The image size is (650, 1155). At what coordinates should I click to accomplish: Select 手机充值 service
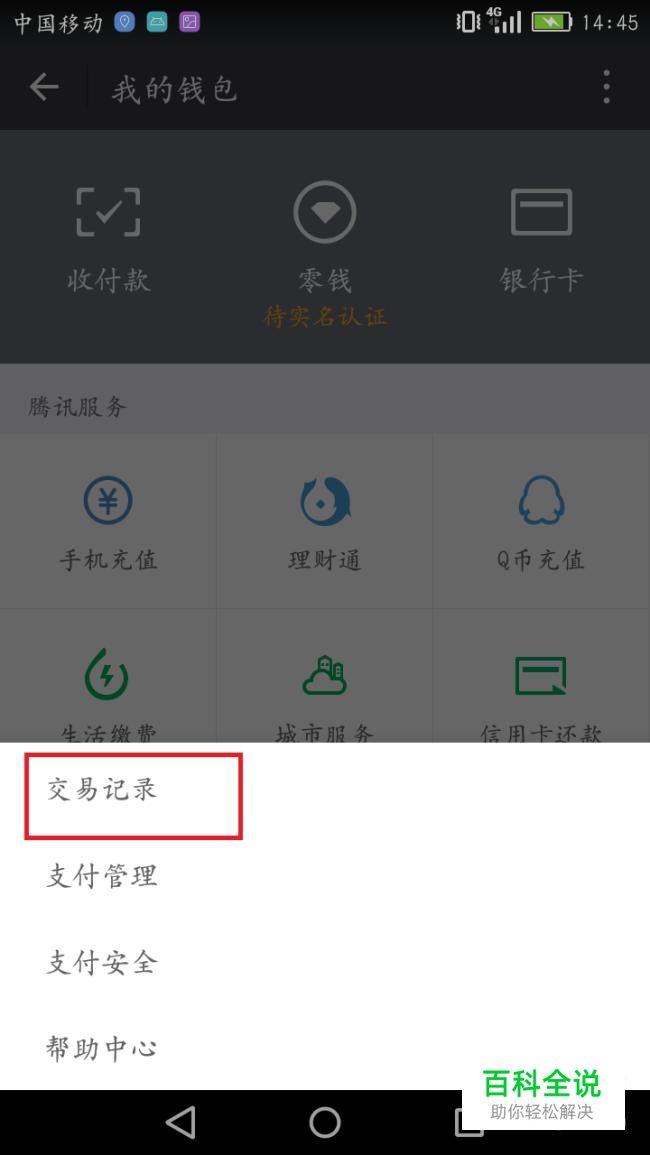tap(108, 522)
